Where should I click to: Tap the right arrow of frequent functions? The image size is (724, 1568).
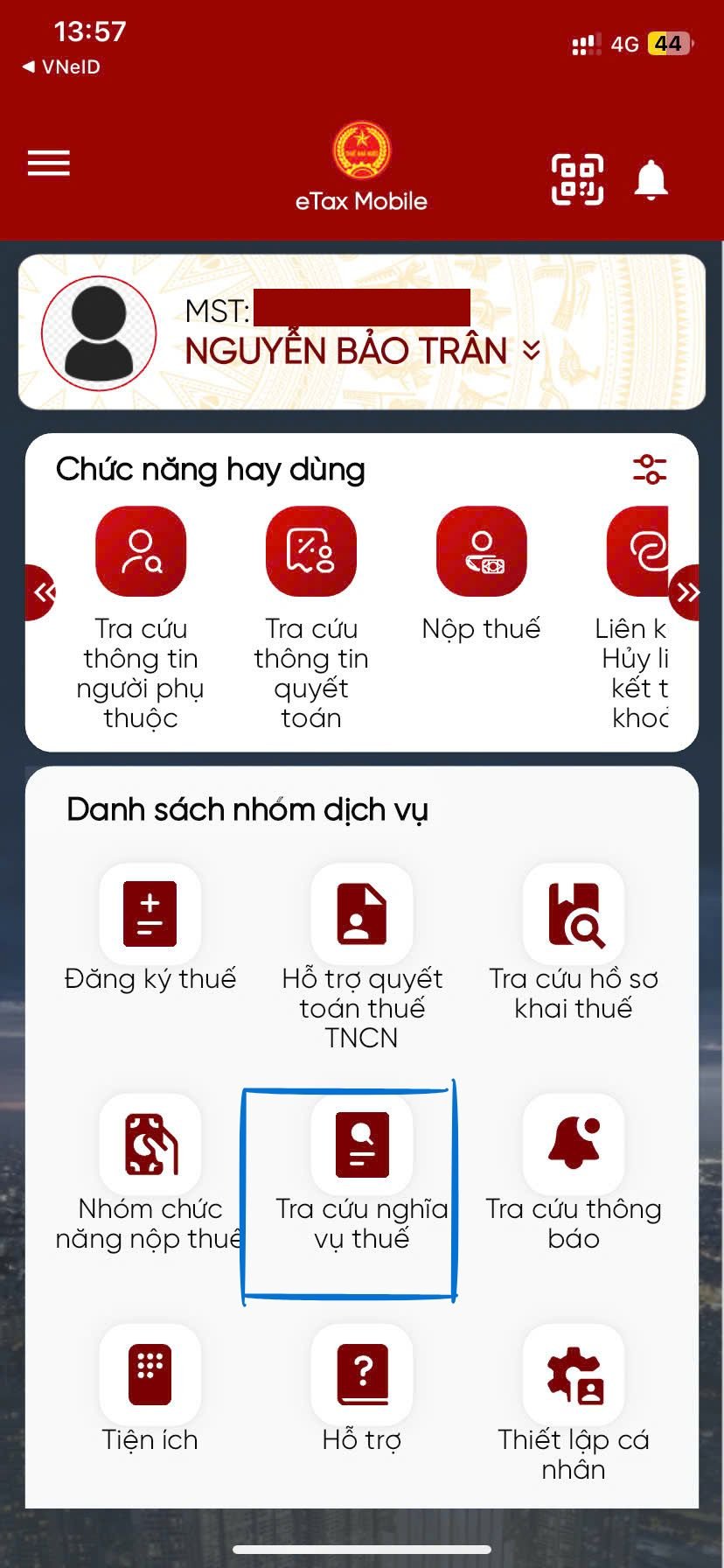tap(687, 593)
